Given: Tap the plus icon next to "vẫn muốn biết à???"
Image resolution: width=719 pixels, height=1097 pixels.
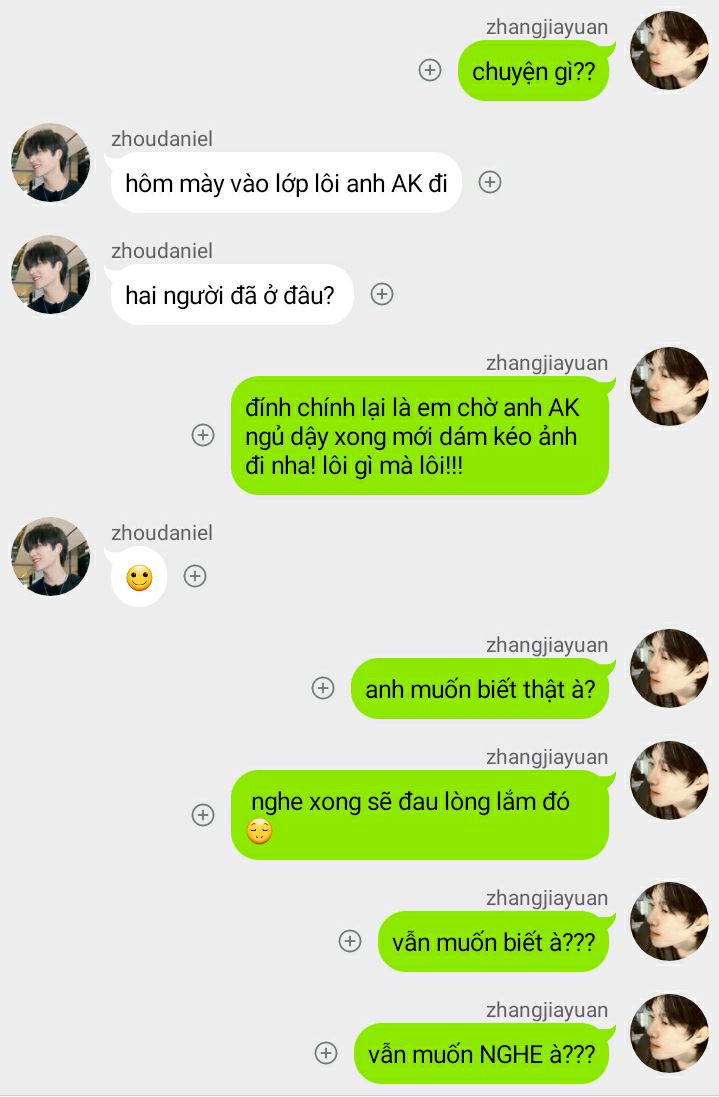Looking at the screenshot, I should (350, 941).
